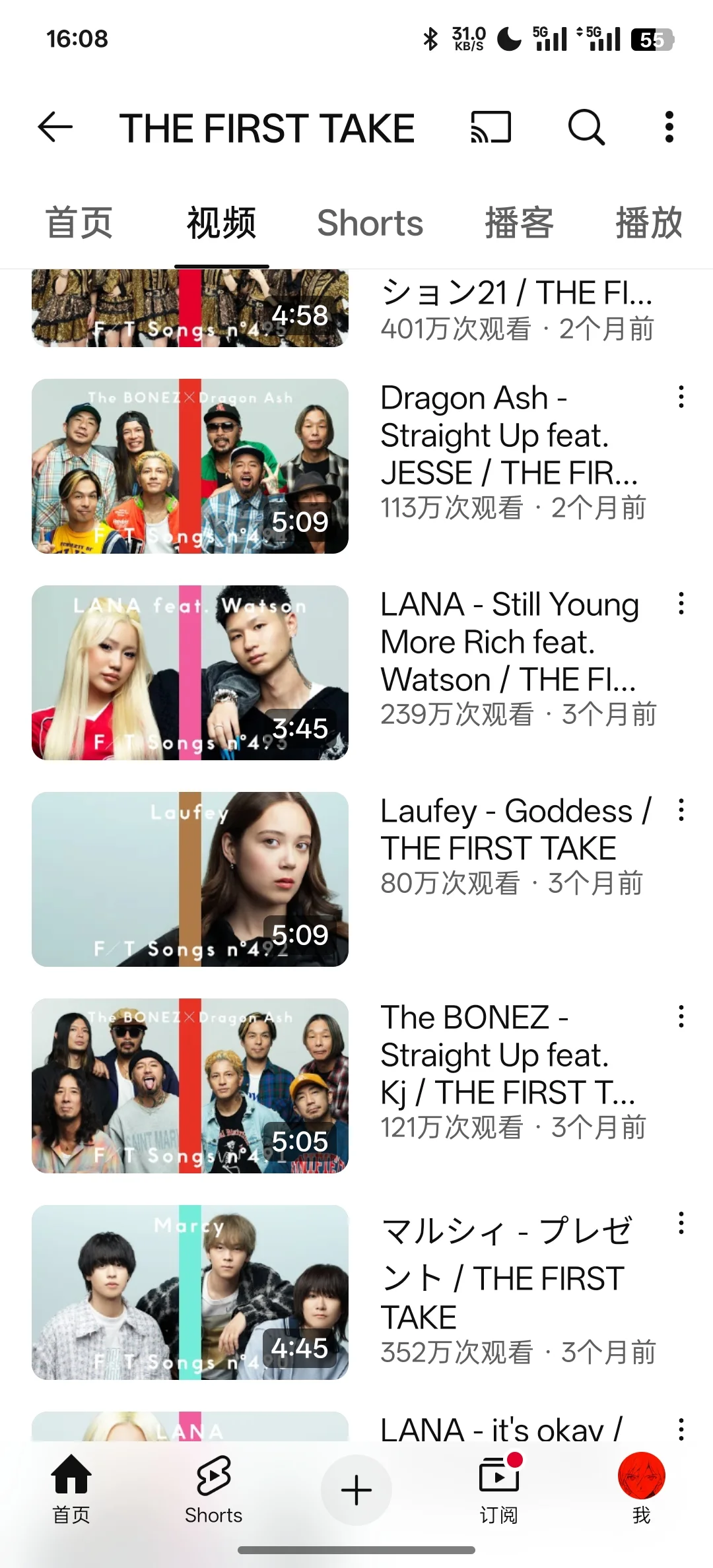Watch Laufey - Goddess video
The height and width of the screenshot is (1568, 713).
(x=190, y=879)
